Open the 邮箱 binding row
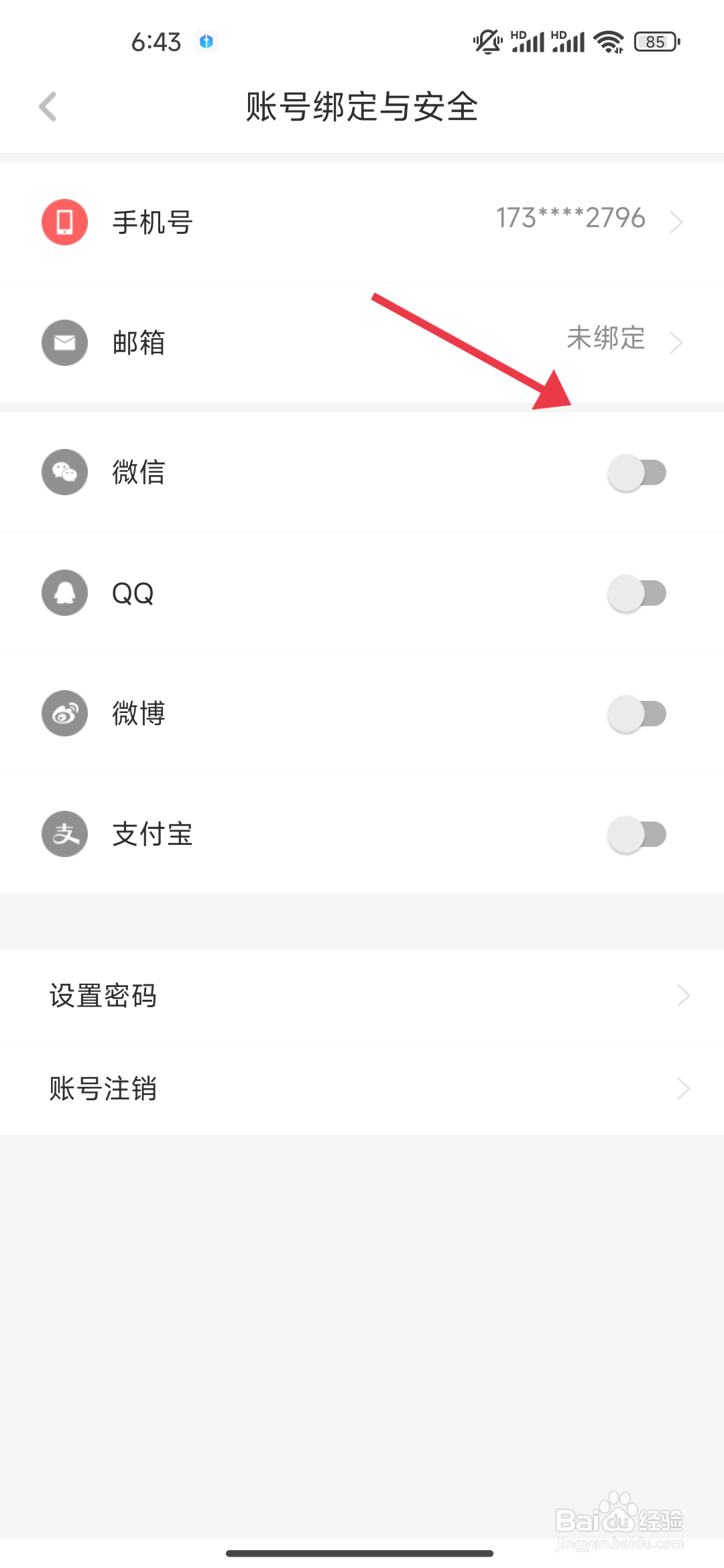Image resolution: width=724 pixels, height=1568 pixels. [362, 342]
